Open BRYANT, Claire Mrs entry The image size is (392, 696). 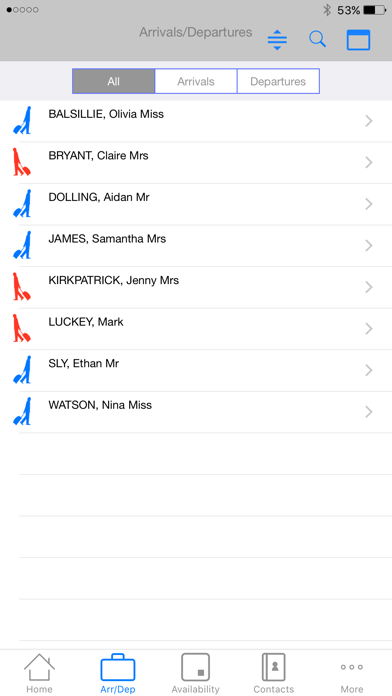[x=196, y=163]
